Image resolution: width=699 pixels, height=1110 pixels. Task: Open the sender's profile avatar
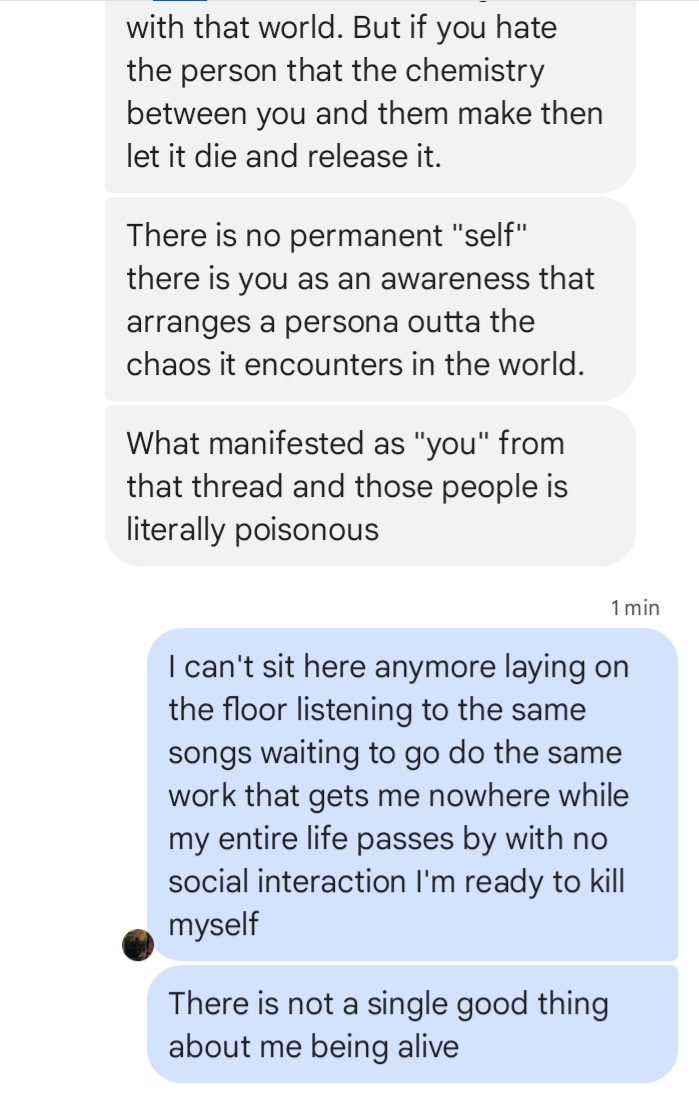point(137,944)
